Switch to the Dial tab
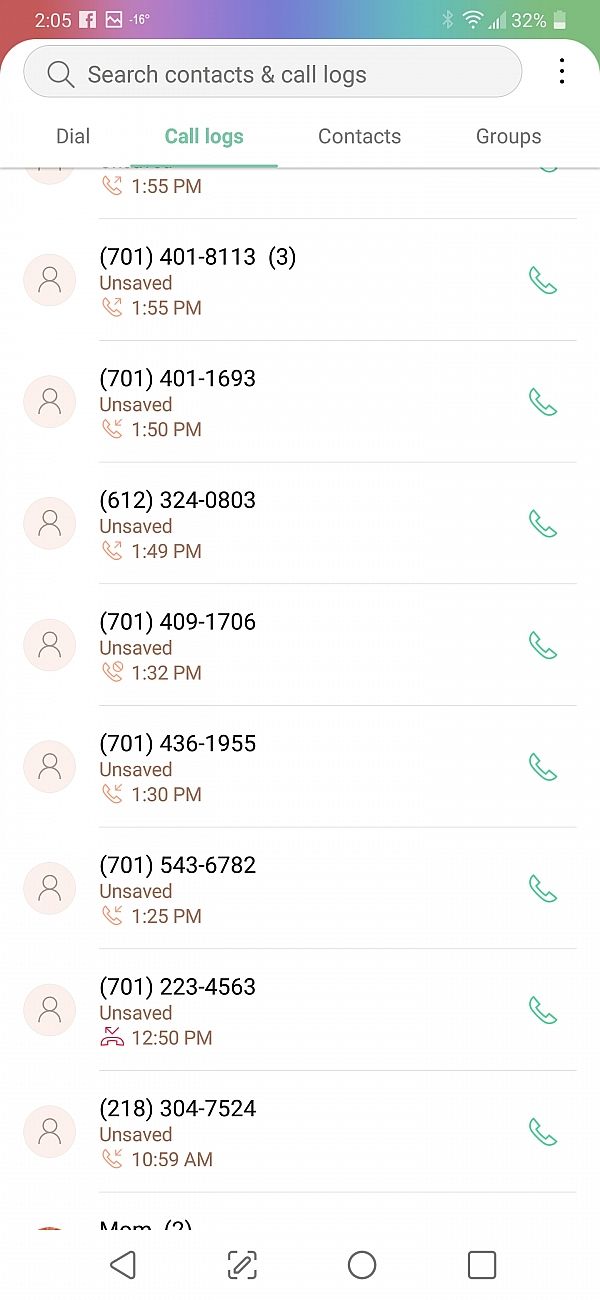The width and height of the screenshot is (600, 1300). tap(73, 137)
